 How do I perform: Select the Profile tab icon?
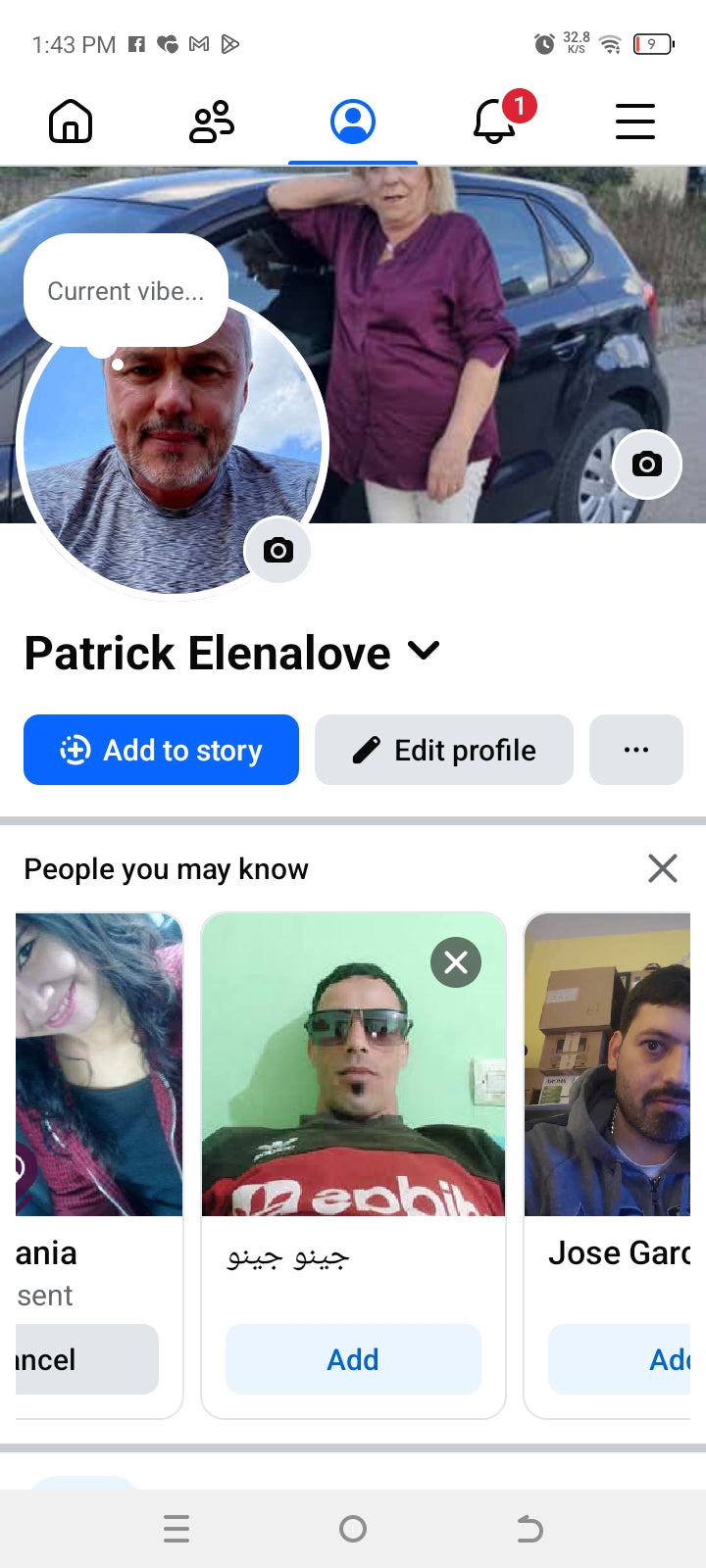coord(352,120)
